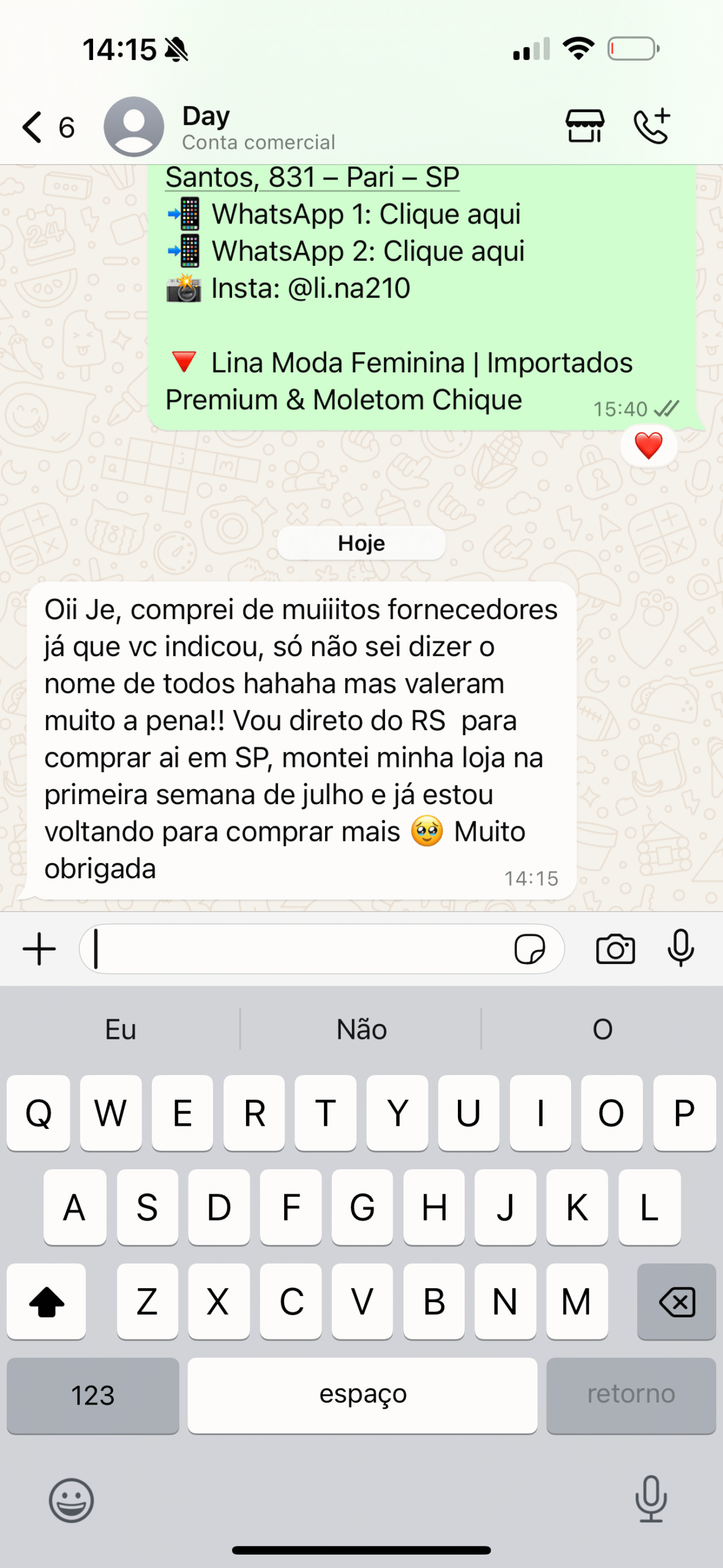Start keyboard dictation

(651, 1499)
